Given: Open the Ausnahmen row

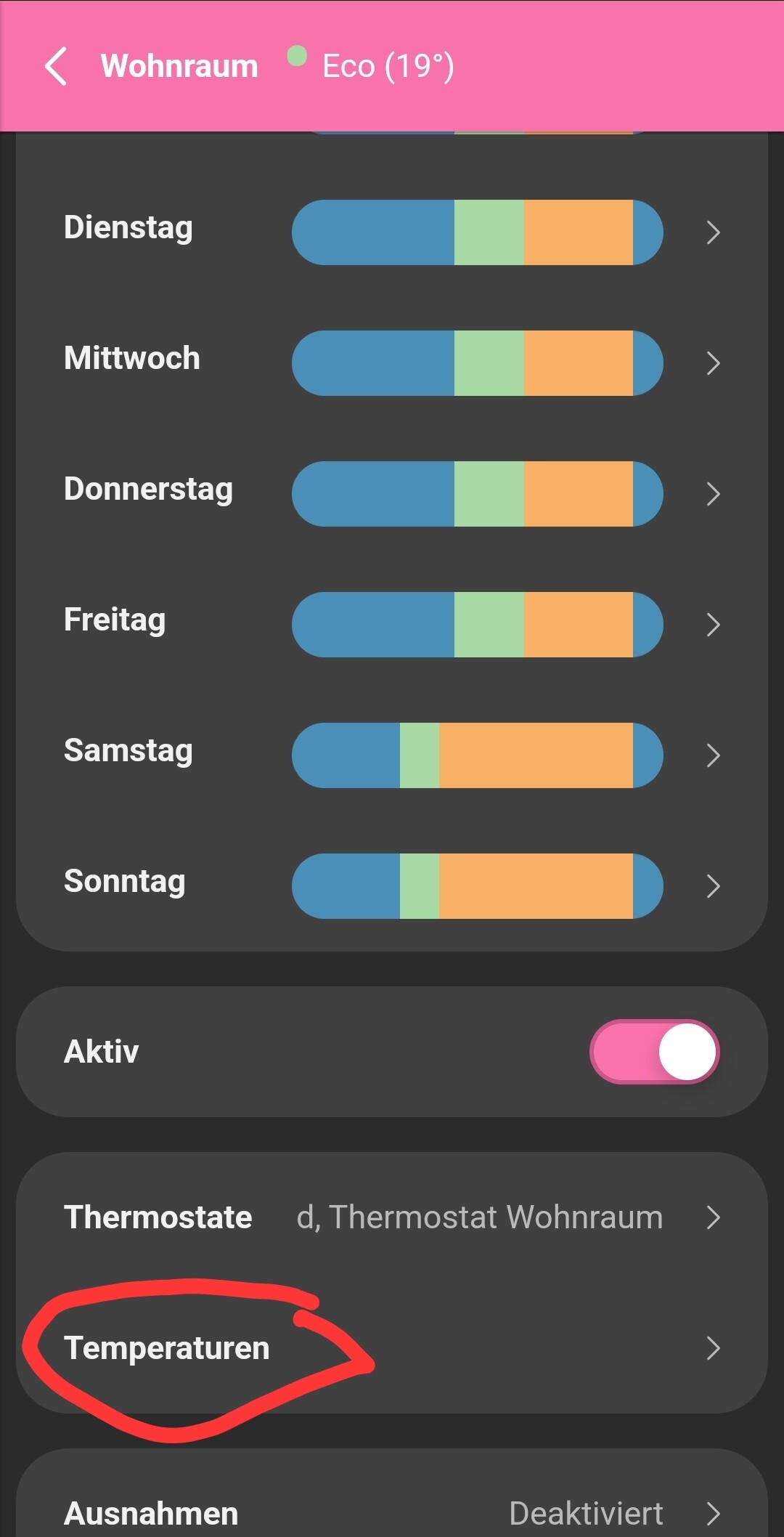Looking at the screenshot, I should (392, 1513).
